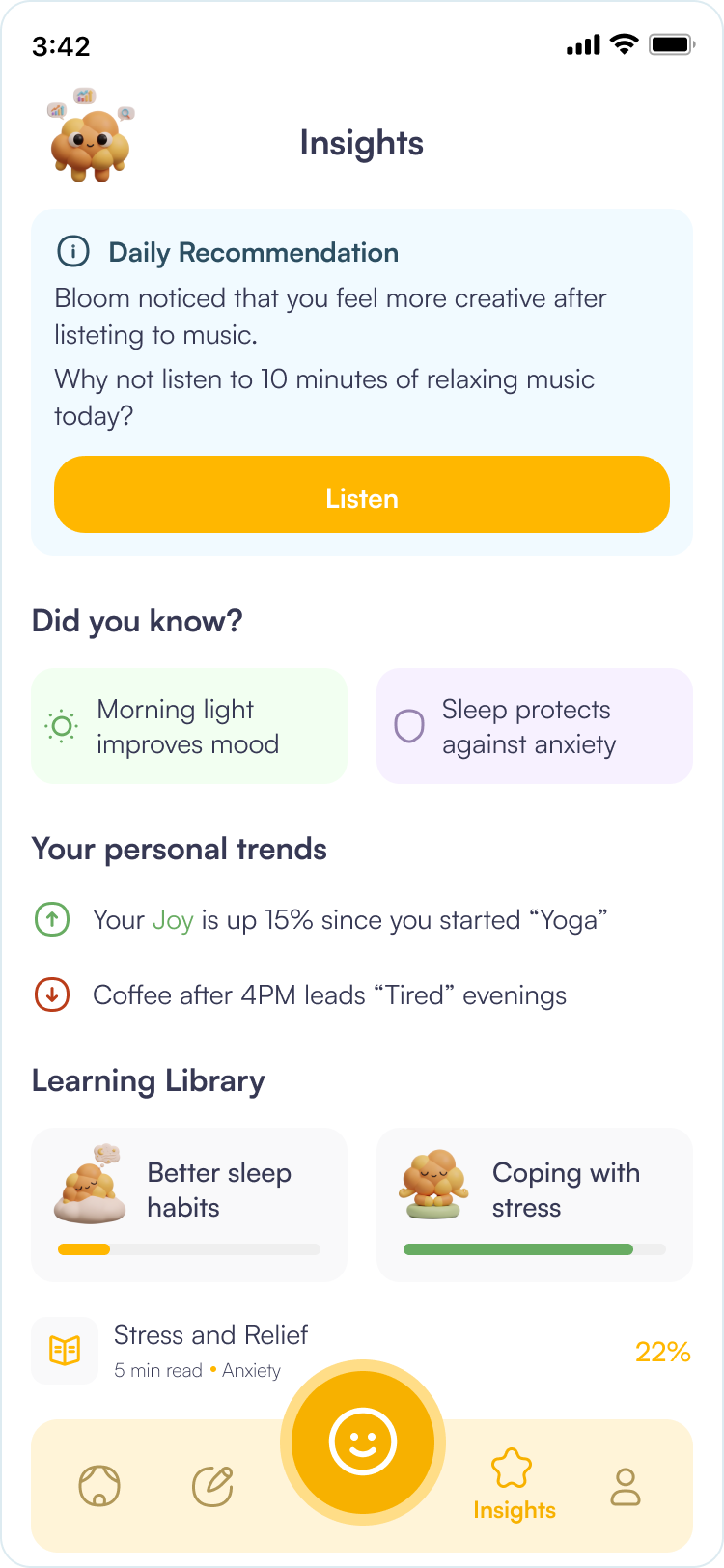The width and height of the screenshot is (724, 1568).
Task: Click the red down-arrow Coffee trend icon
Action: pos(52,994)
